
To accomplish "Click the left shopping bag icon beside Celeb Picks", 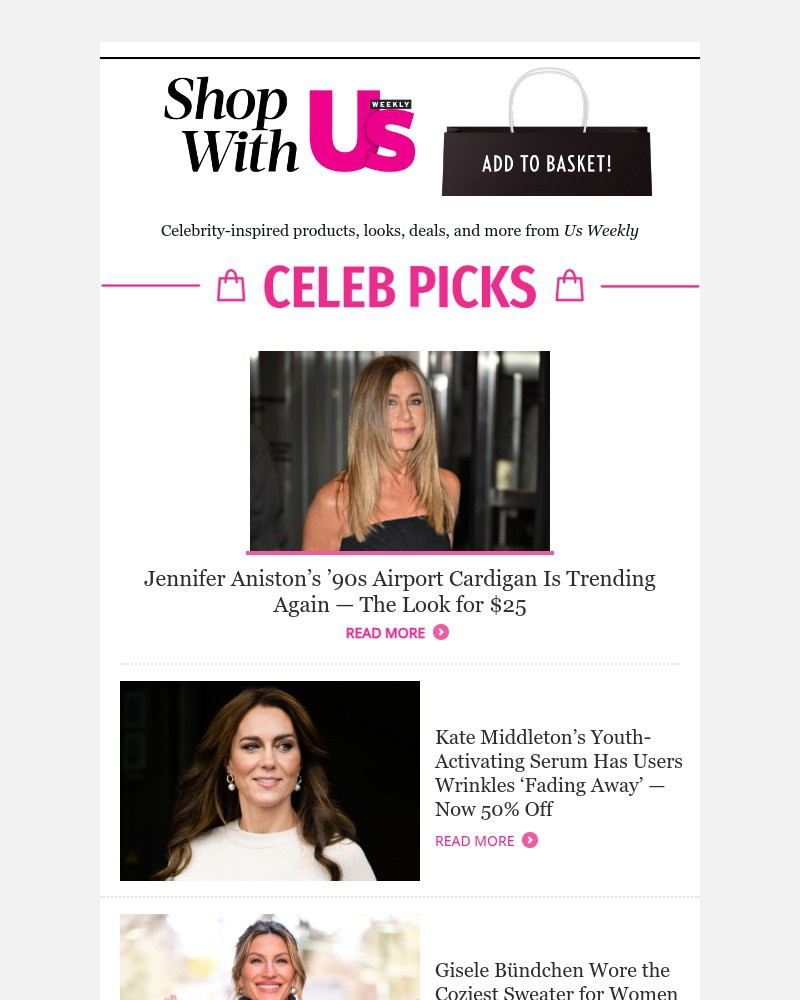I will [231, 286].
